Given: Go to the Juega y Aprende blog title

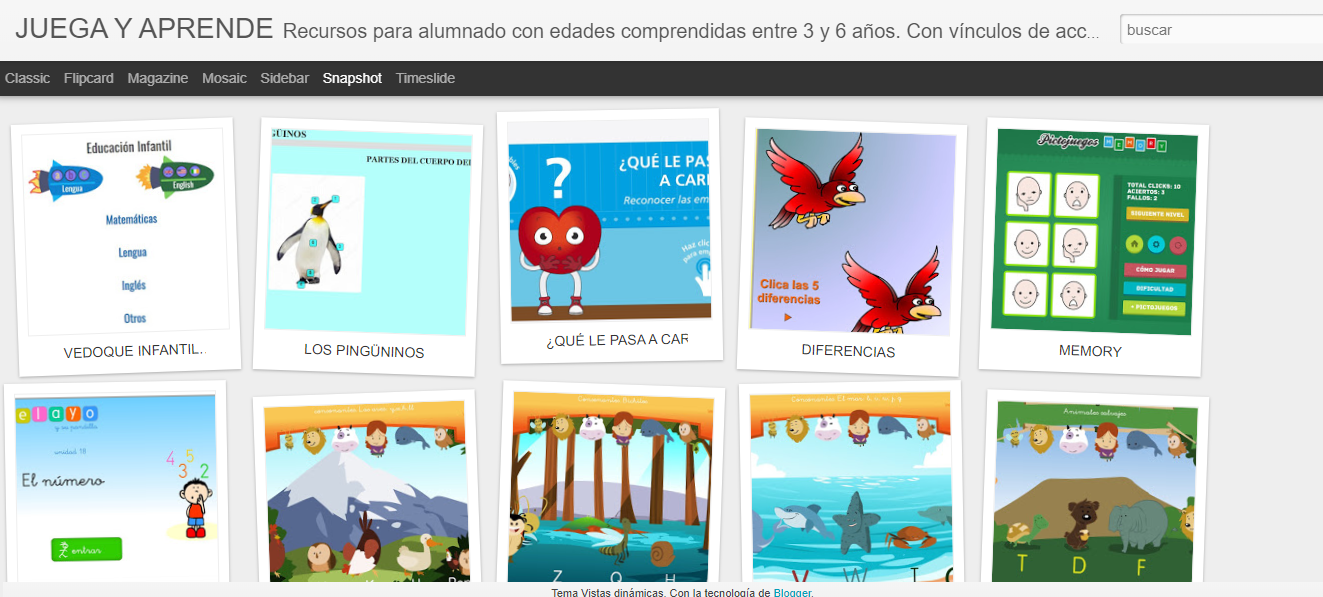Looking at the screenshot, I should pyautogui.click(x=144, y=29).
